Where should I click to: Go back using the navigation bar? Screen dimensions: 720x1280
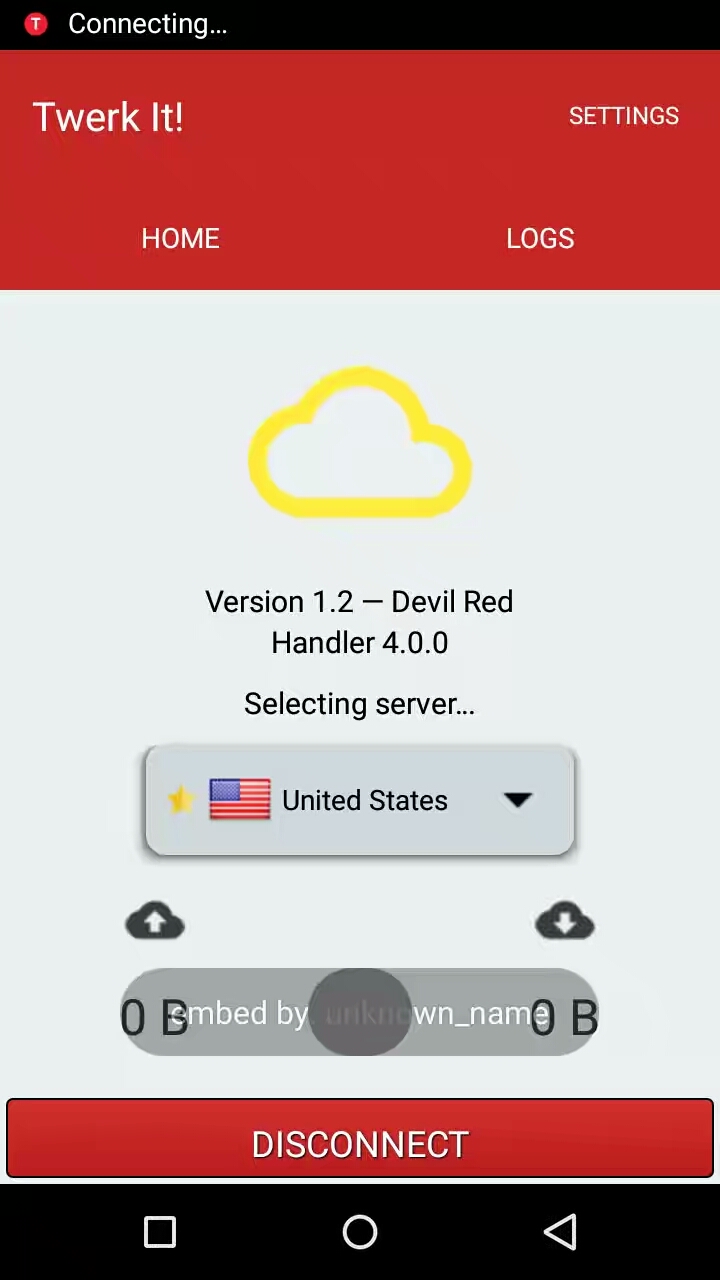coord(560,1232)
